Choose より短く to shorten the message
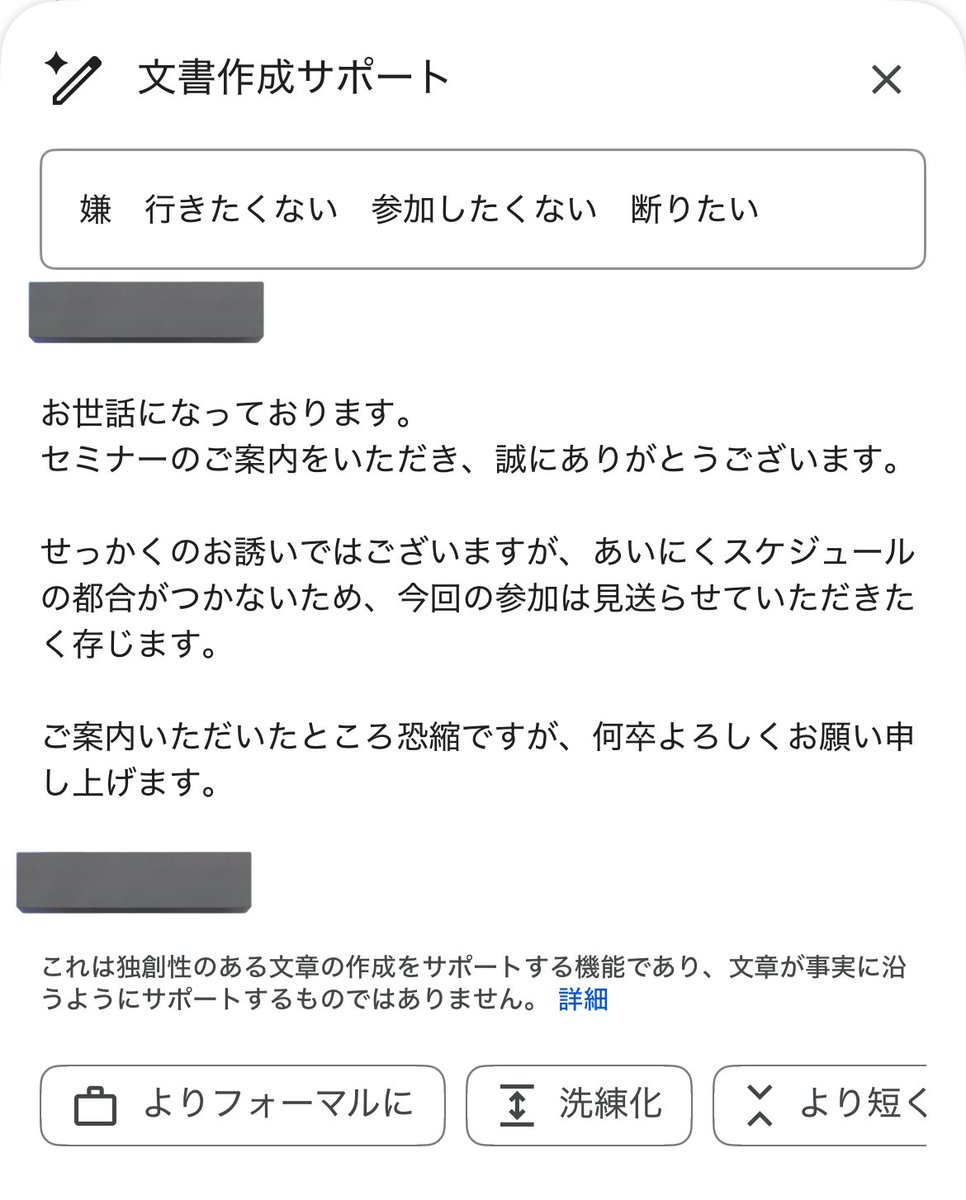This screenshot has width=966, height=1200. 840,1105
